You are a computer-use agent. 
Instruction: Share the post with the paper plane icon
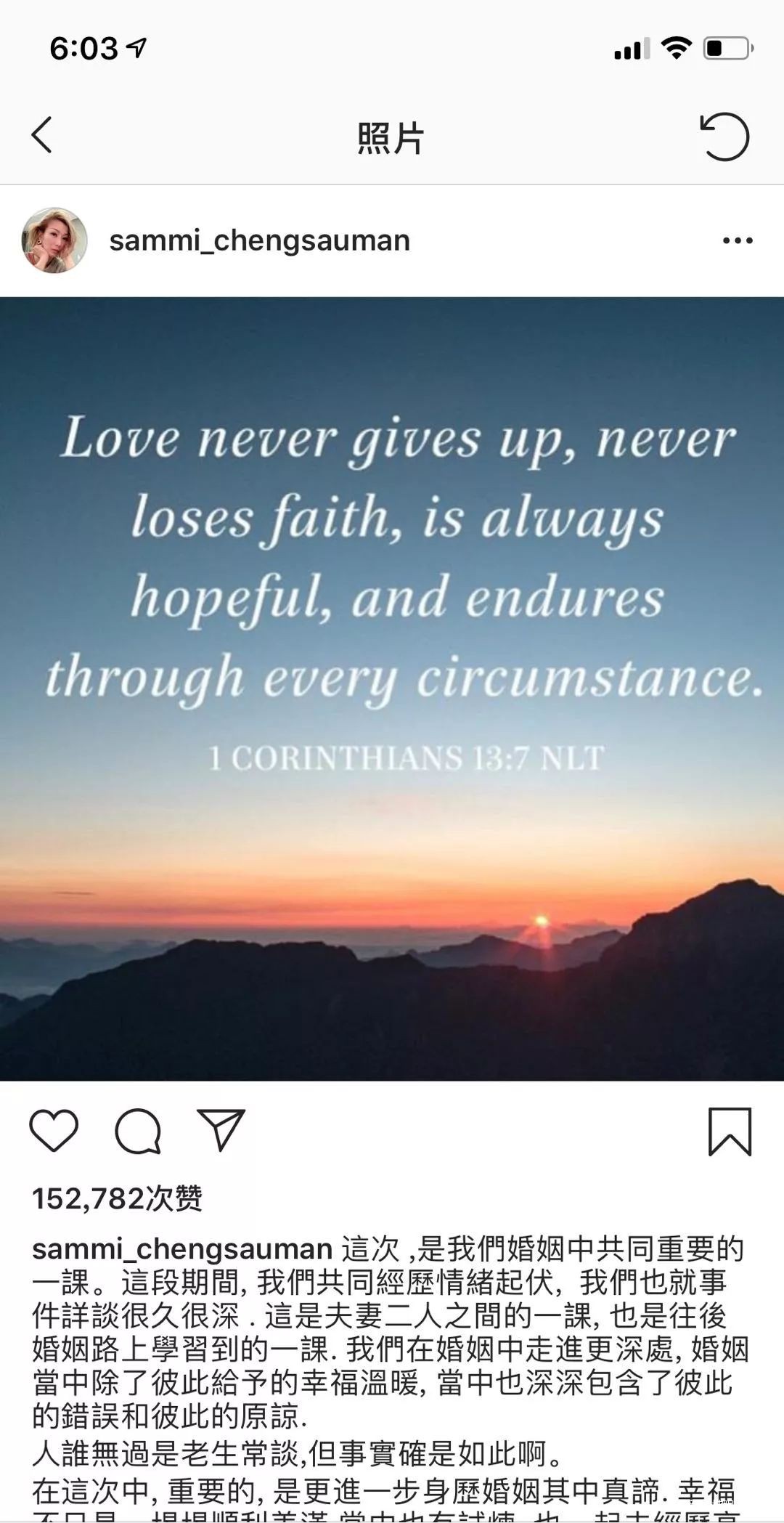click(x=221, y=1131)
